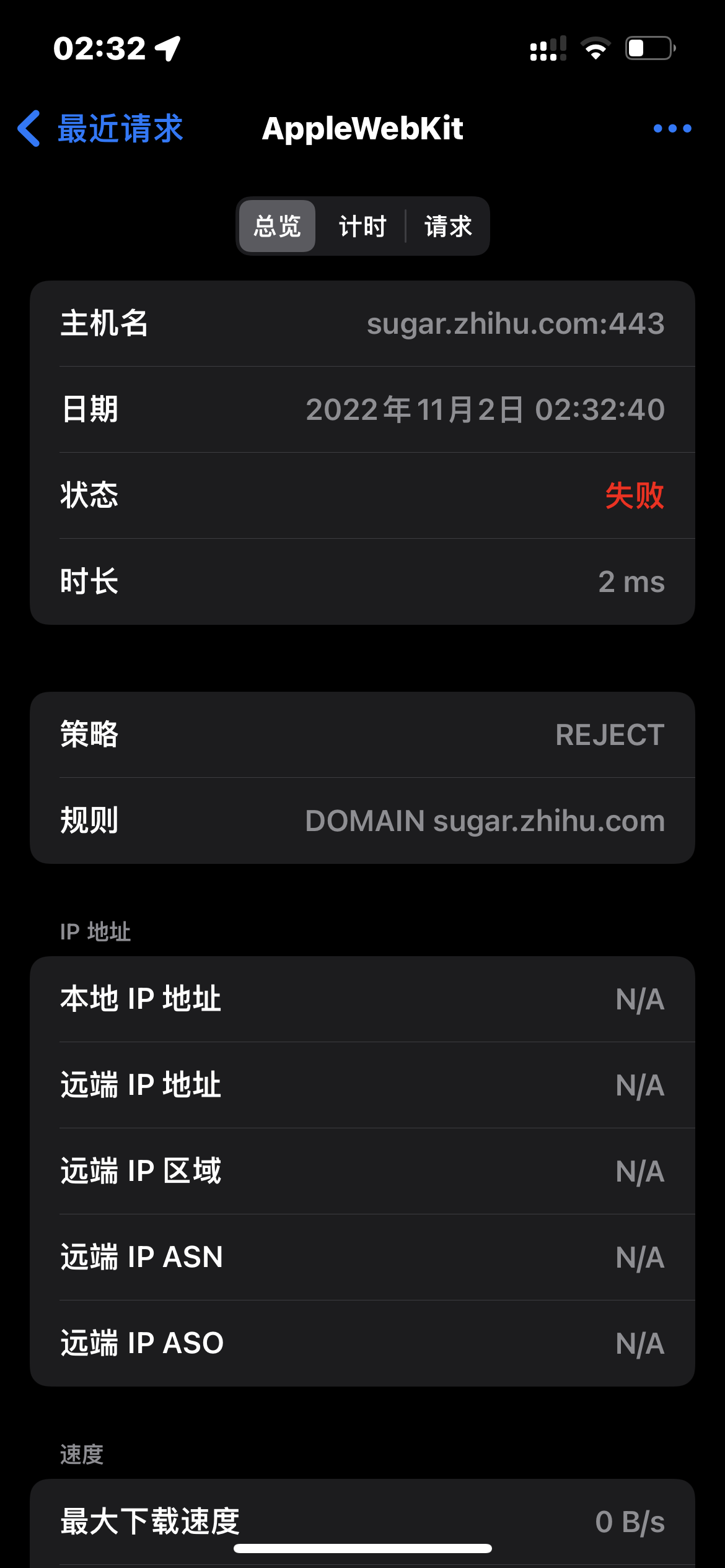Tap the 时长 2 ms row

(x=362, y=581)
